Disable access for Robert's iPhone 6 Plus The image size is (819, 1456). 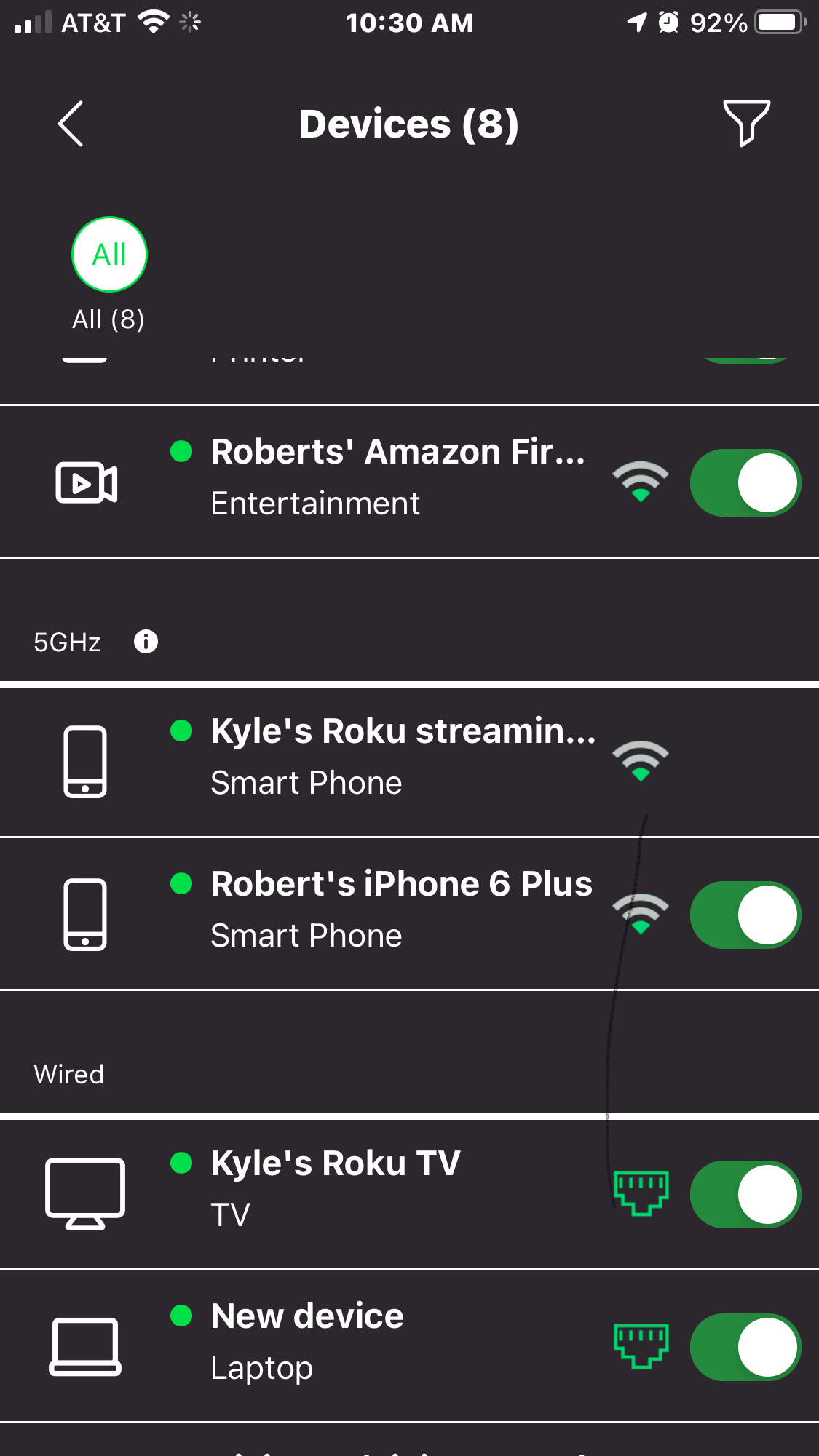(745, 915)
